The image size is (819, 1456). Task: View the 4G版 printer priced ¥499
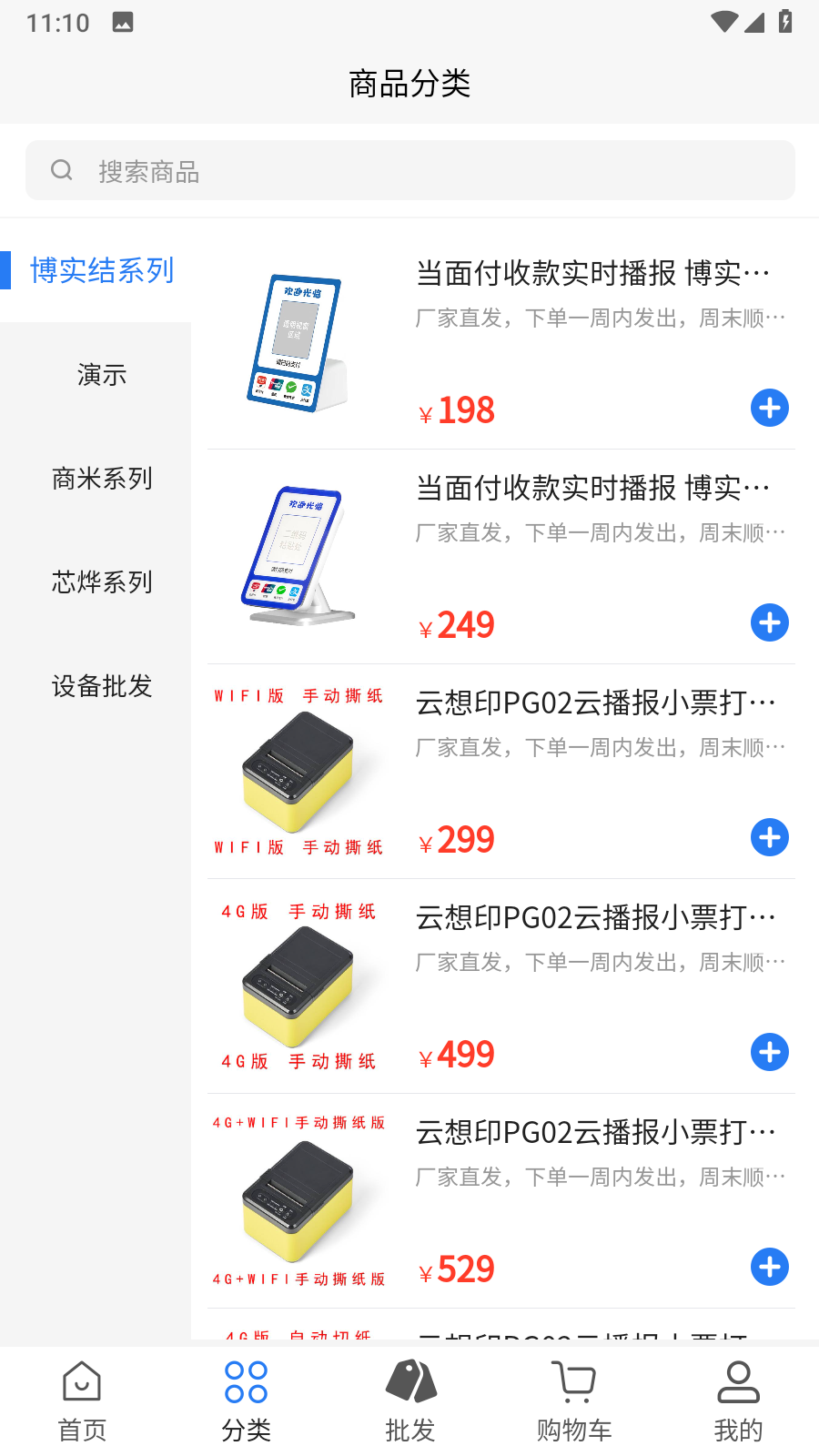click(591, 917)
